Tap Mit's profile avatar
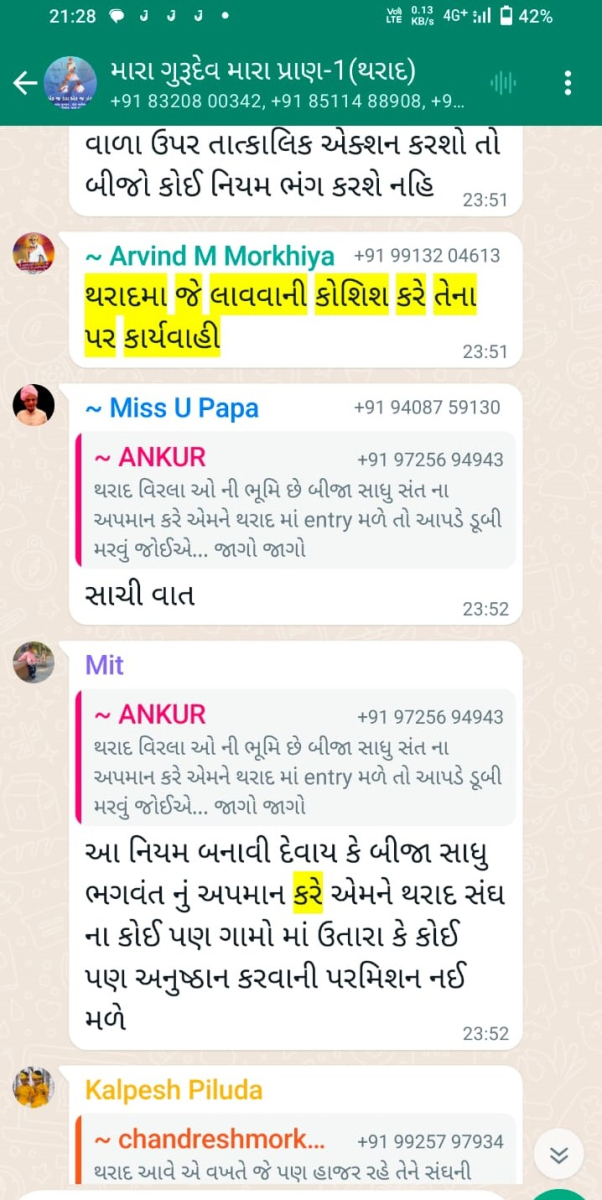Viewport: 602px width, 1200px height. (33, 662)
